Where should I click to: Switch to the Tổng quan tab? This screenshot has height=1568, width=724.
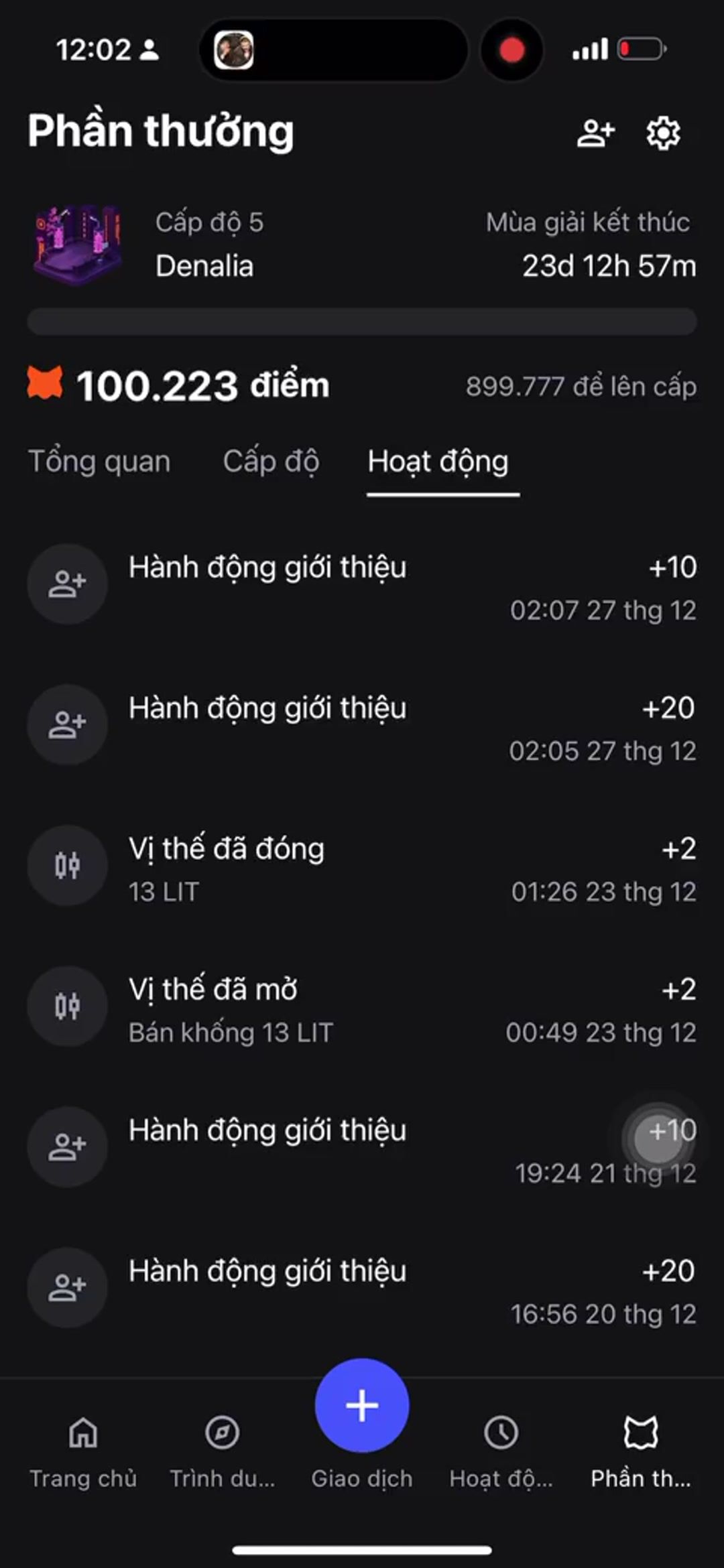pos(99,462)
